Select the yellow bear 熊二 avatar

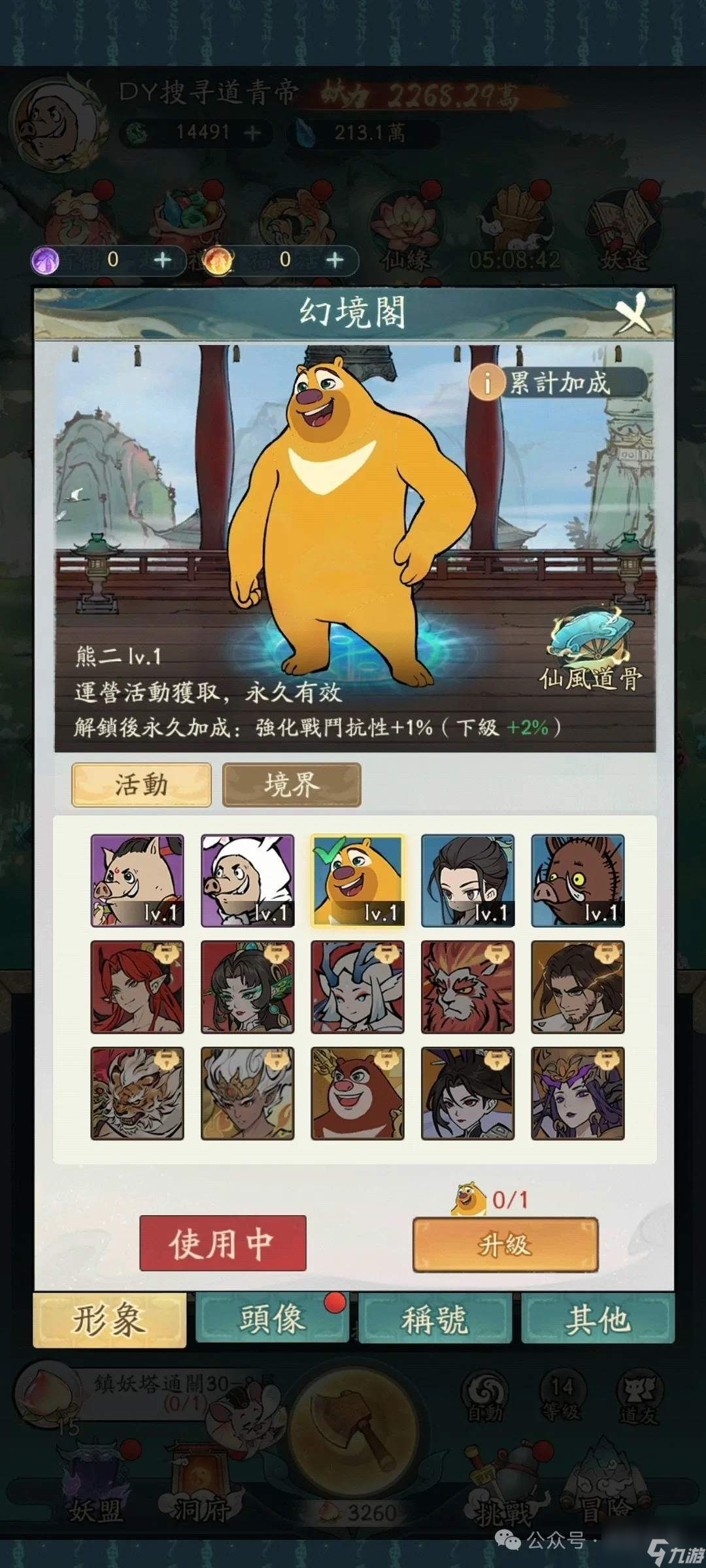(358, 880)
